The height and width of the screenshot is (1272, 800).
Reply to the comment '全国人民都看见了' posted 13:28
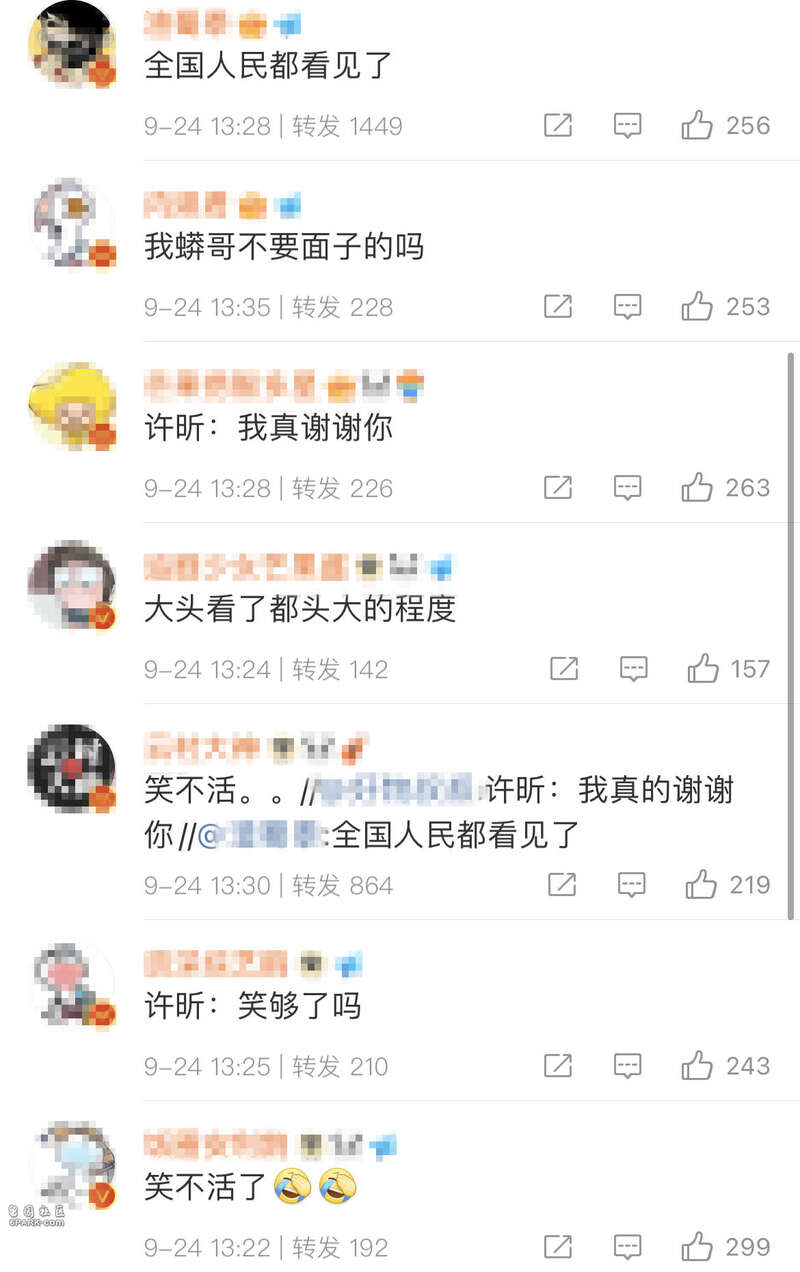pos(627,126)
